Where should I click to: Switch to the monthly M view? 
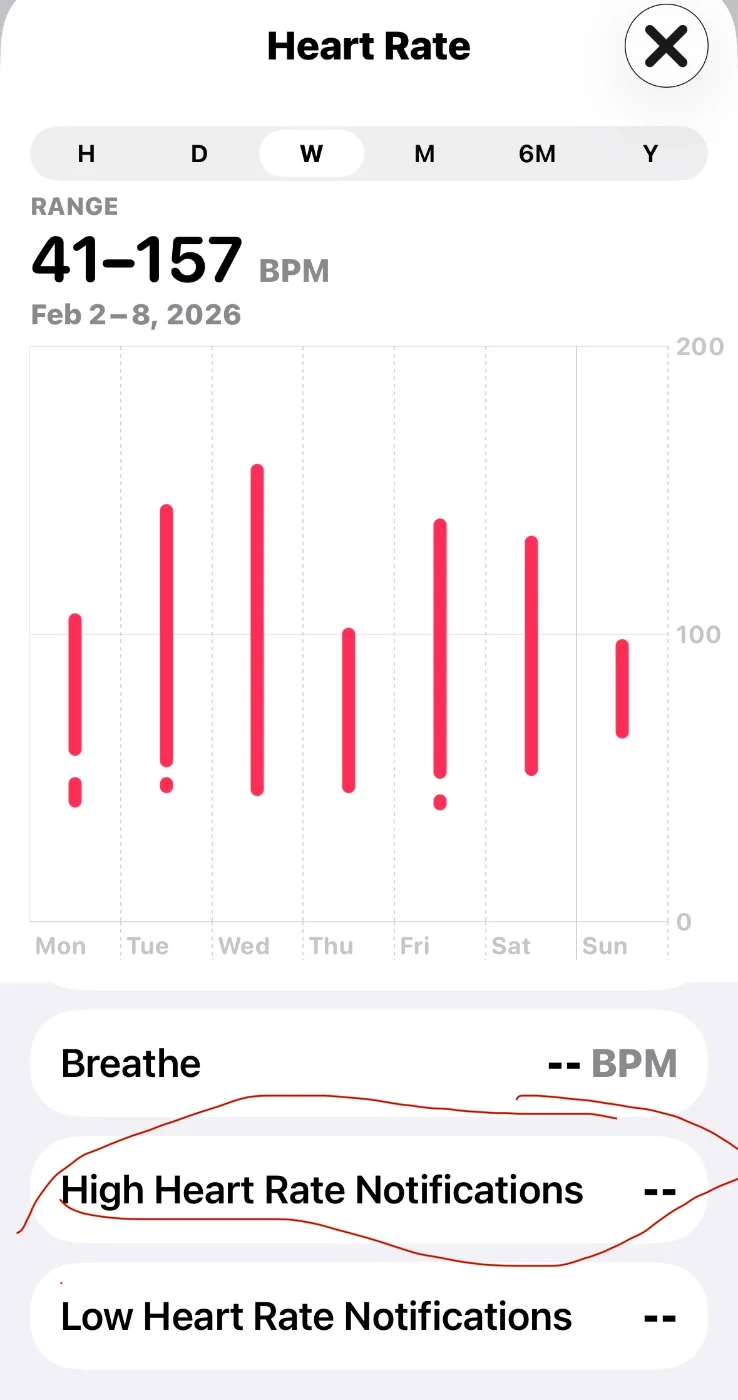(x=424, y=154)
